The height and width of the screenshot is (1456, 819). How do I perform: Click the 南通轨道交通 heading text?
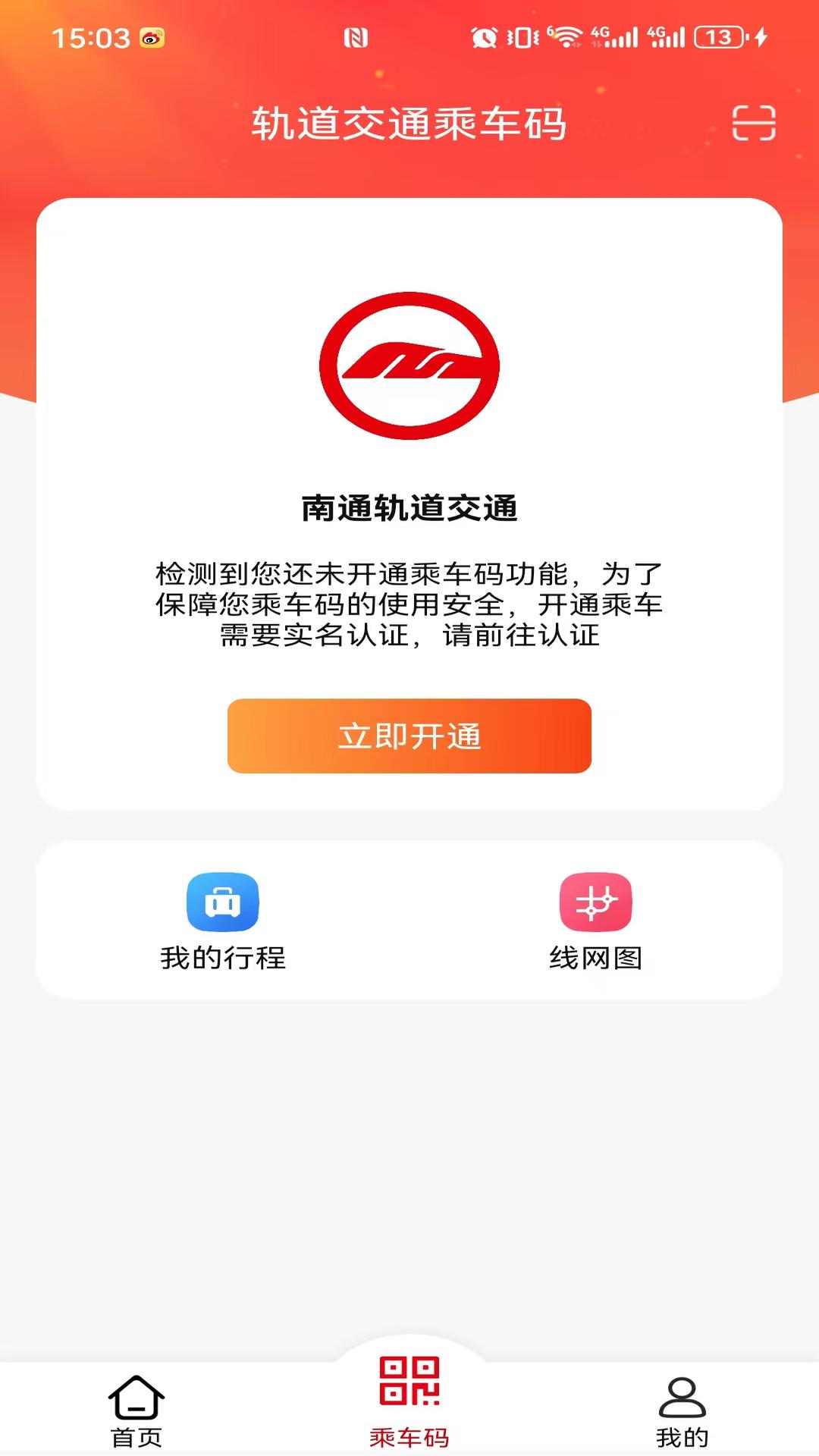tap(409, 507)
